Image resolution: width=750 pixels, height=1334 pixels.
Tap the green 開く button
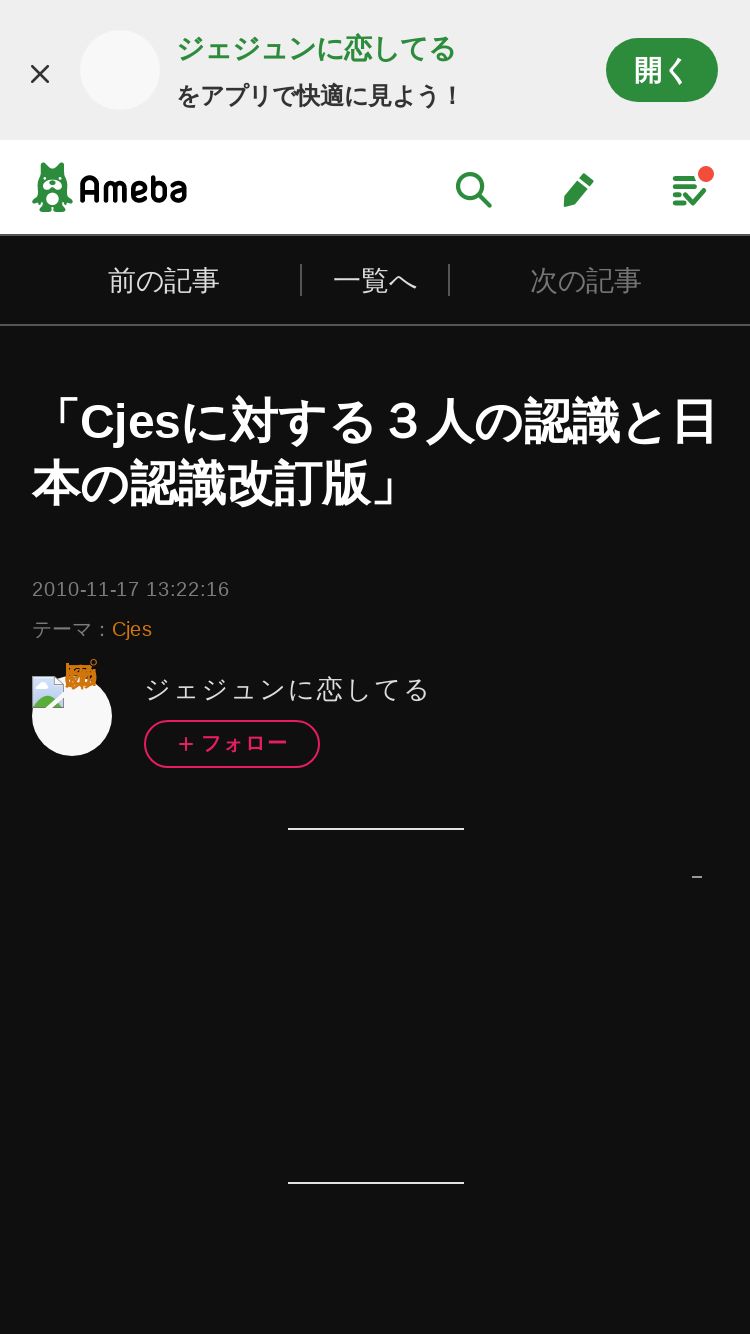(661, 70)
